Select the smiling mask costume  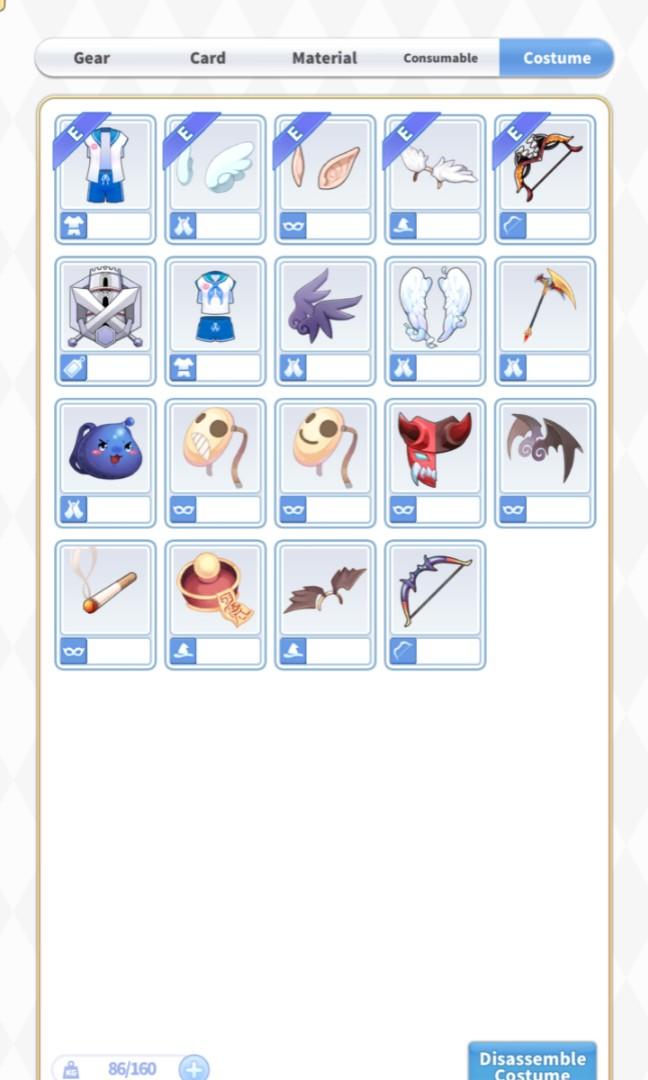pyautogui.click(x=325, y=450)
